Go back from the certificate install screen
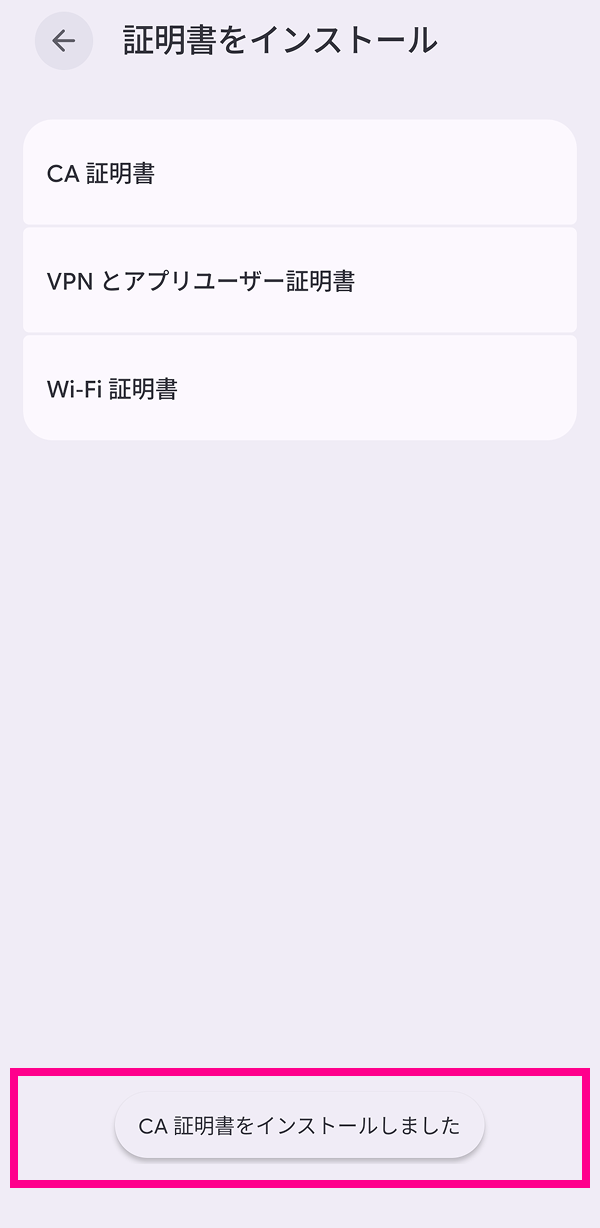Screen dimensions: 600x1228 click(x=64, y=41)
